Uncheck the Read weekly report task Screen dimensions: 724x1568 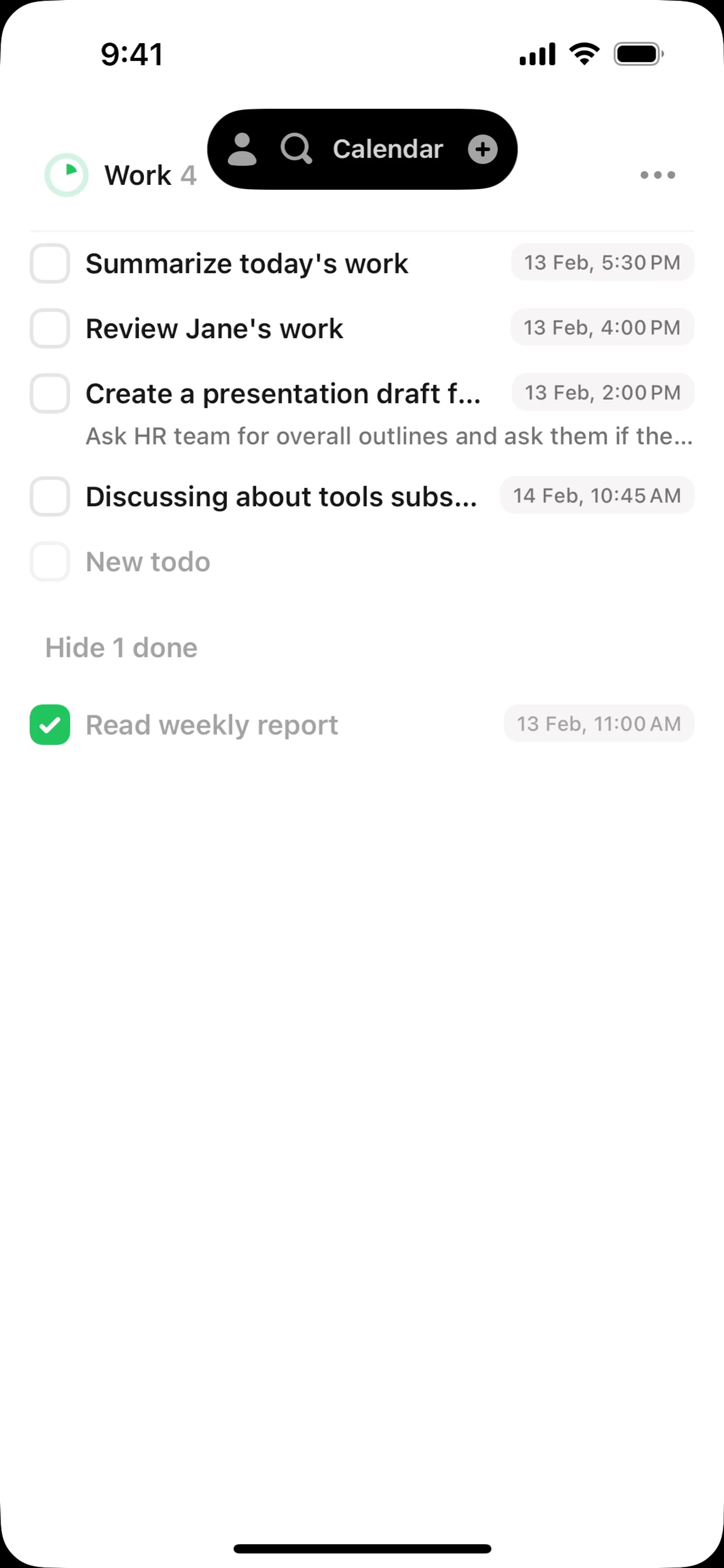point(50,724)
